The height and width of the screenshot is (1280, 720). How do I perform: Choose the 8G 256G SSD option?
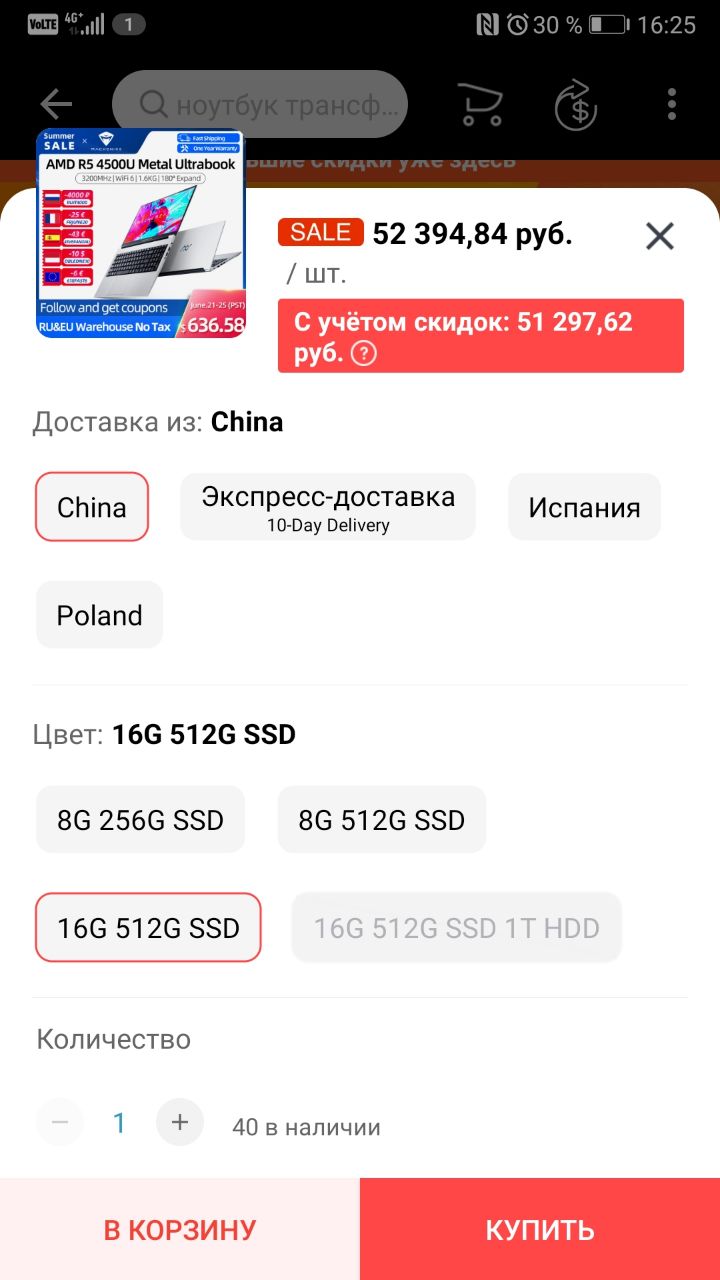[x=140, y=820]
